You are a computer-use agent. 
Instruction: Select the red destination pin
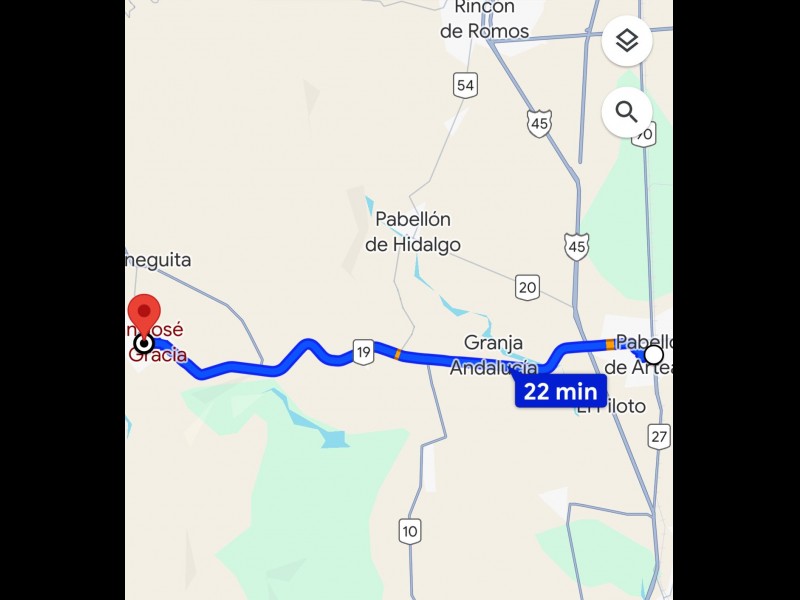click(x=145, y=315)
